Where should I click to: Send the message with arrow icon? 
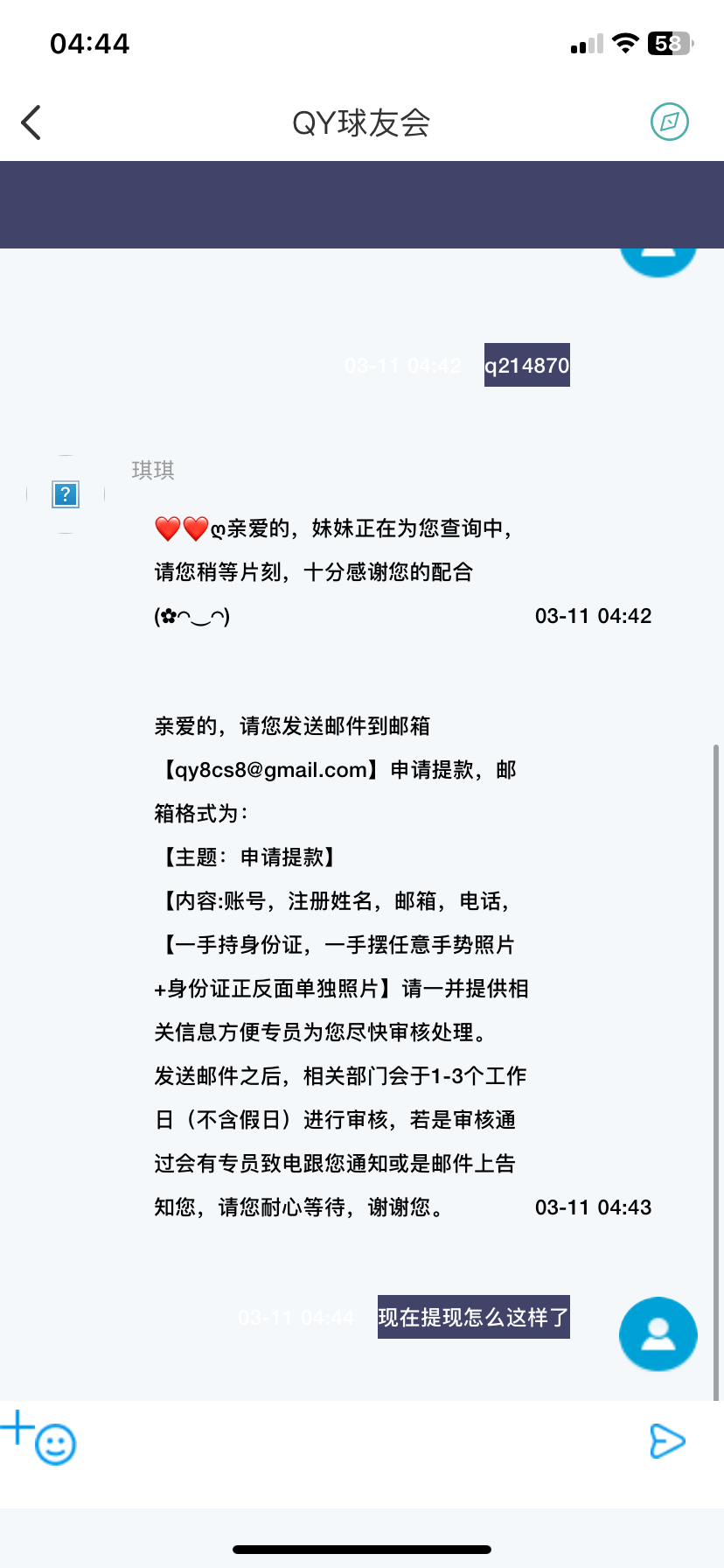pyautogui.click(x=667, y=1441)
